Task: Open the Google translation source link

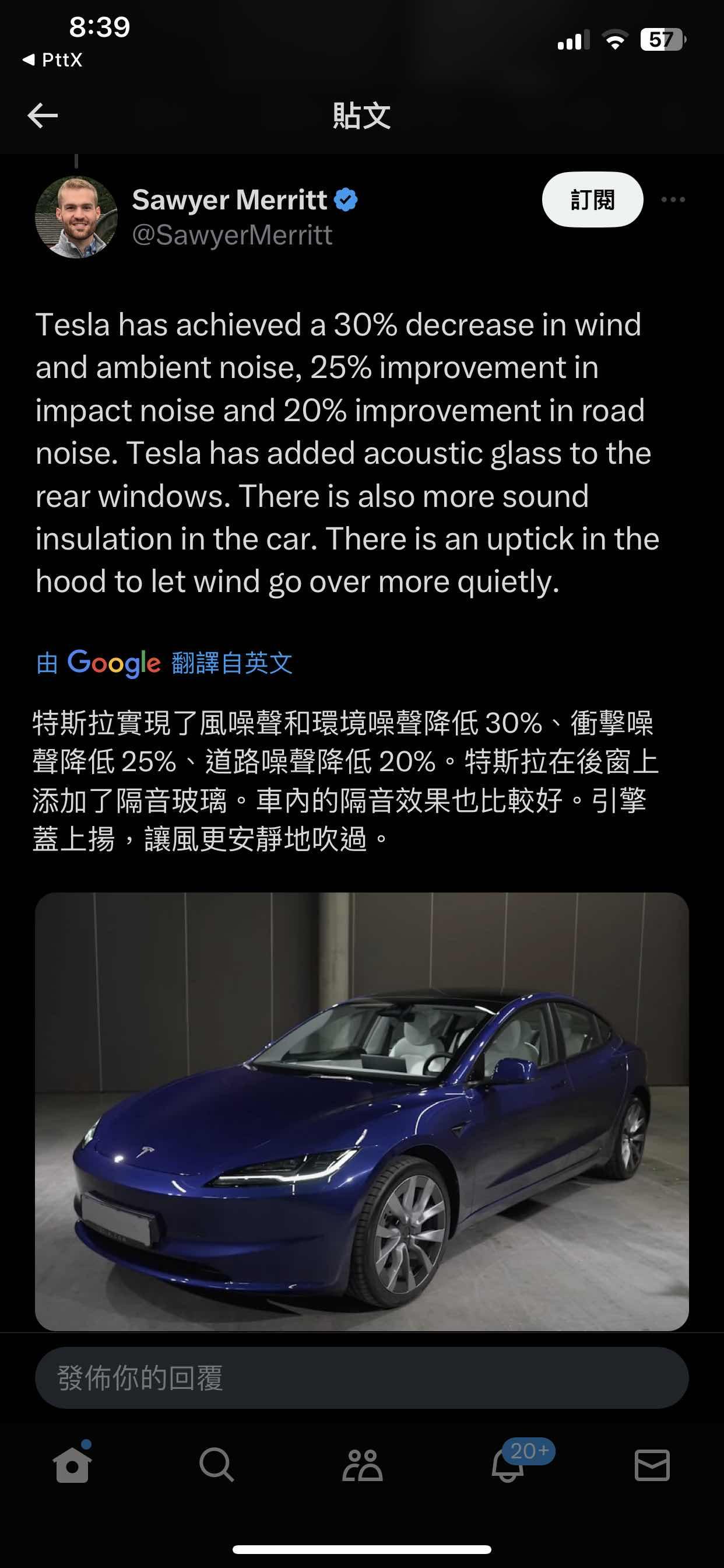Action: coord(164,663)
